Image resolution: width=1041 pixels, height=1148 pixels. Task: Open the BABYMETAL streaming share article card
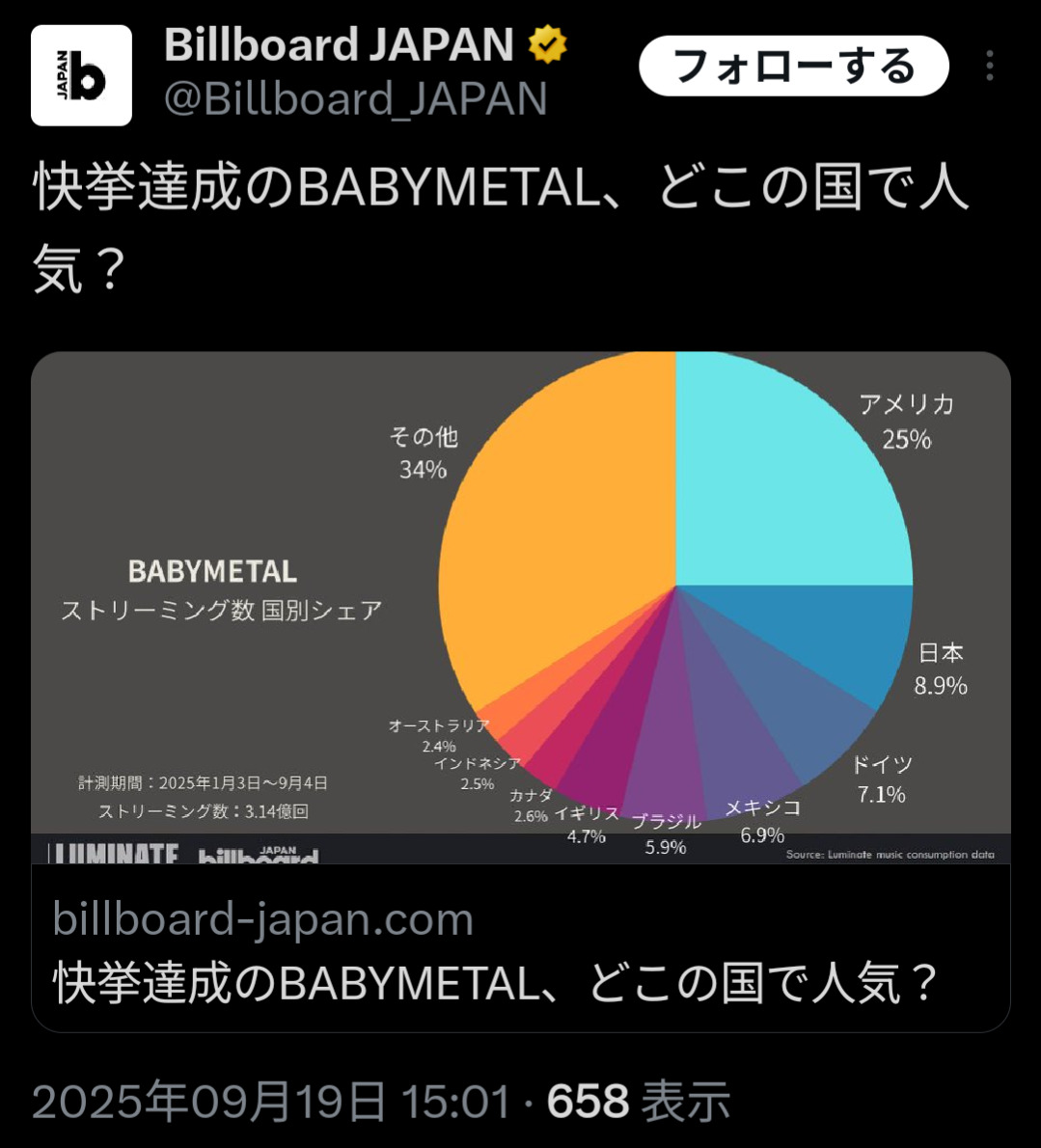[x=520, y=691]
